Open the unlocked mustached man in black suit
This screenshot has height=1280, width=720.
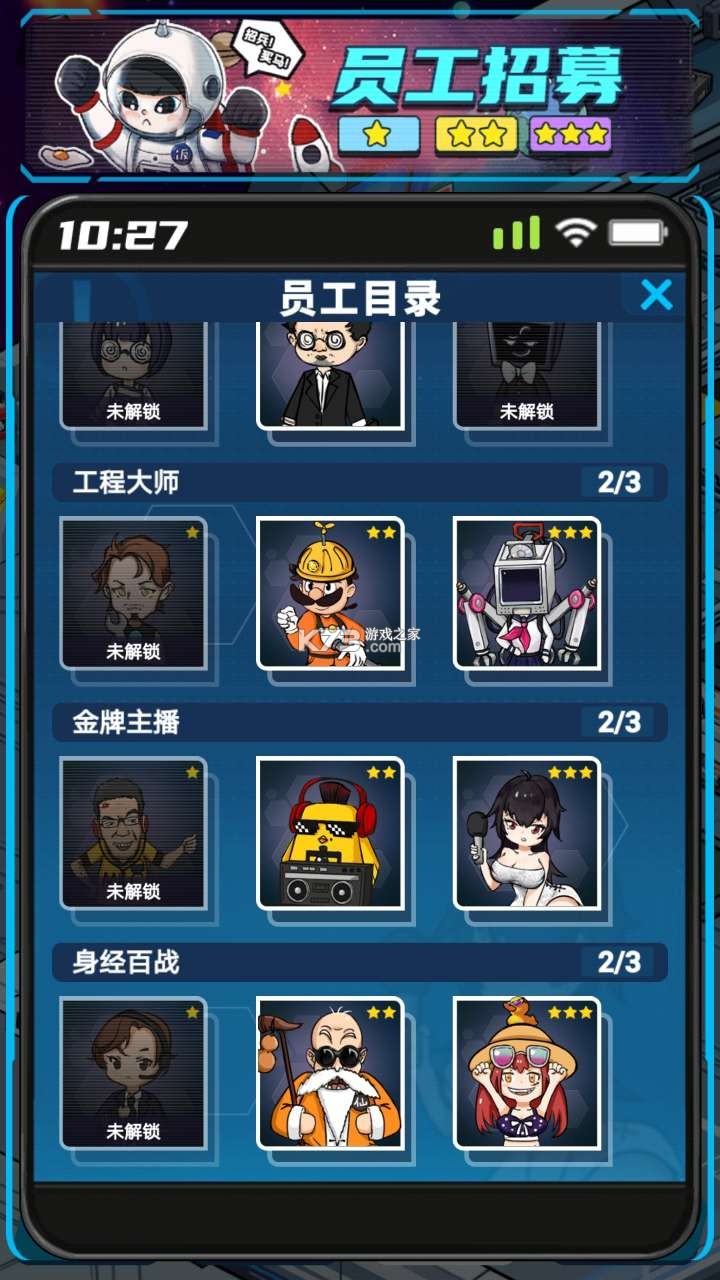pyautogui.click(x=330, y=375)
